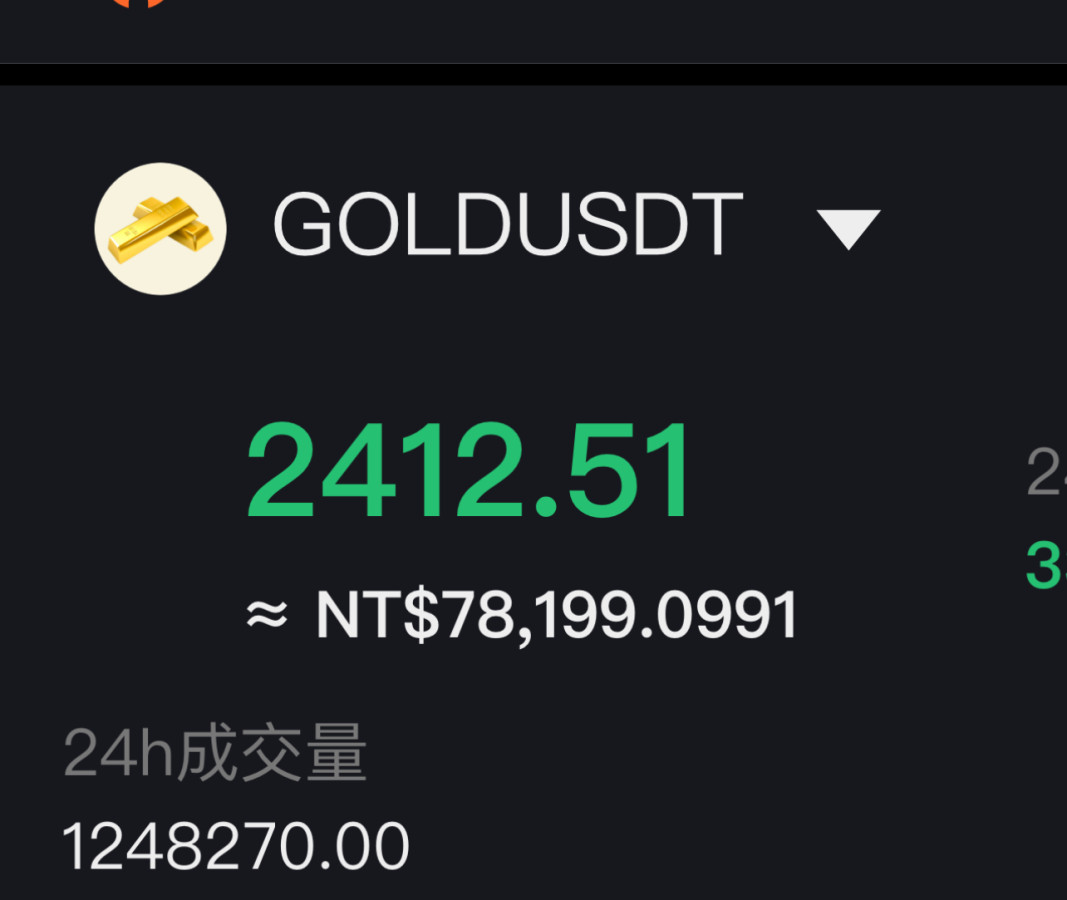Open the GOLDUSDT trading pair dropdown

pos(848,229)
